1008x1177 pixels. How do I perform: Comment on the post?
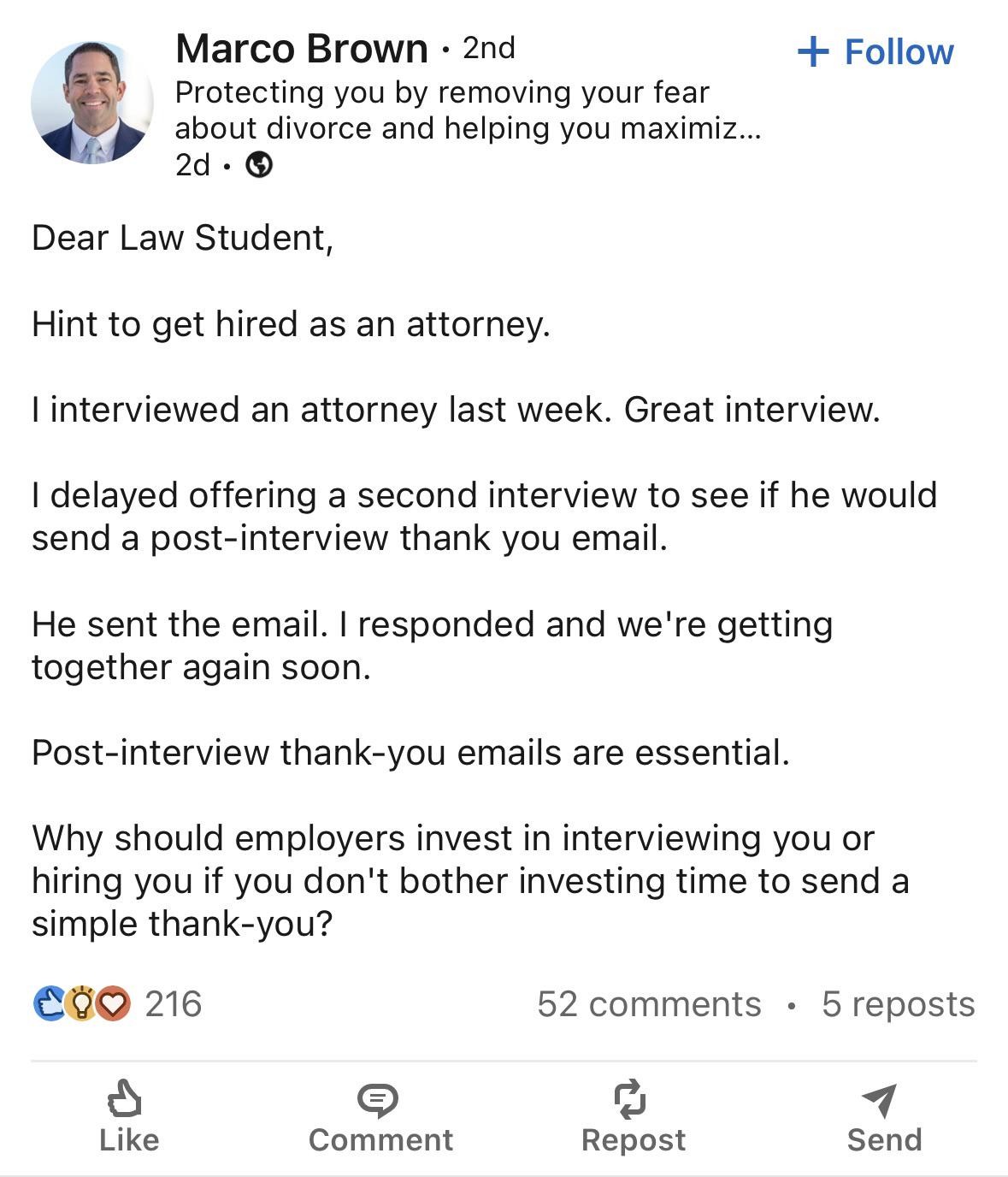click(380, 1116)
